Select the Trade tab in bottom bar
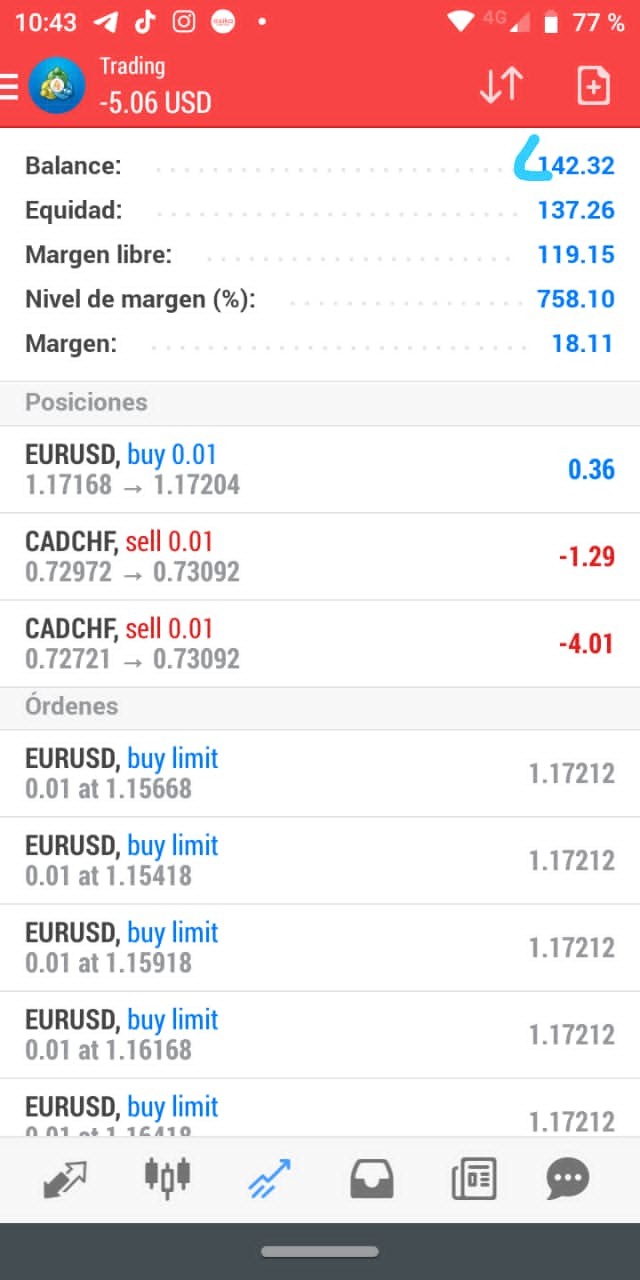The image size is (640, 1280). click(x=269, y=1179)
